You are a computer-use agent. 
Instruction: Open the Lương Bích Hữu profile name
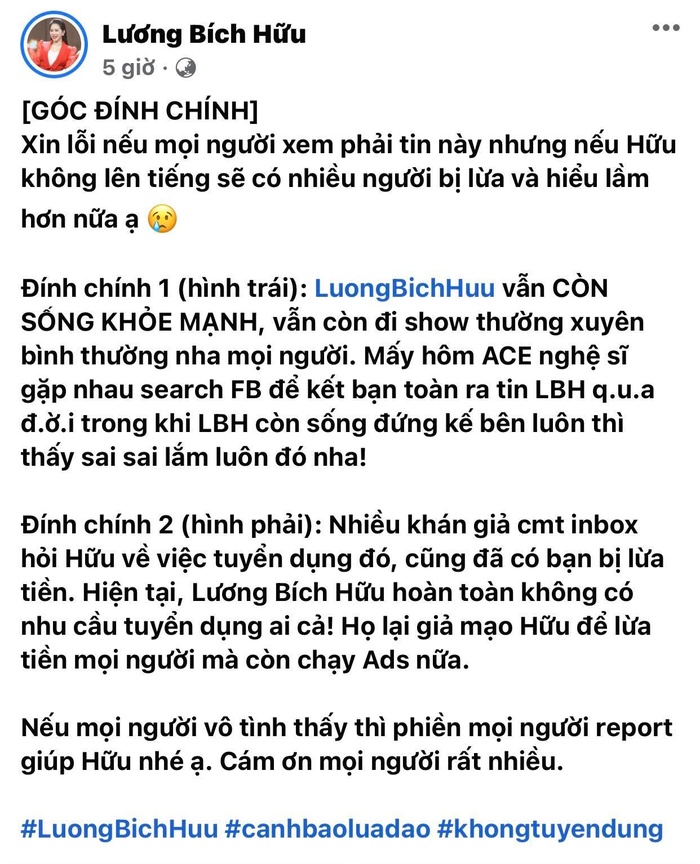pyautogui.click(x=205, y=35)
